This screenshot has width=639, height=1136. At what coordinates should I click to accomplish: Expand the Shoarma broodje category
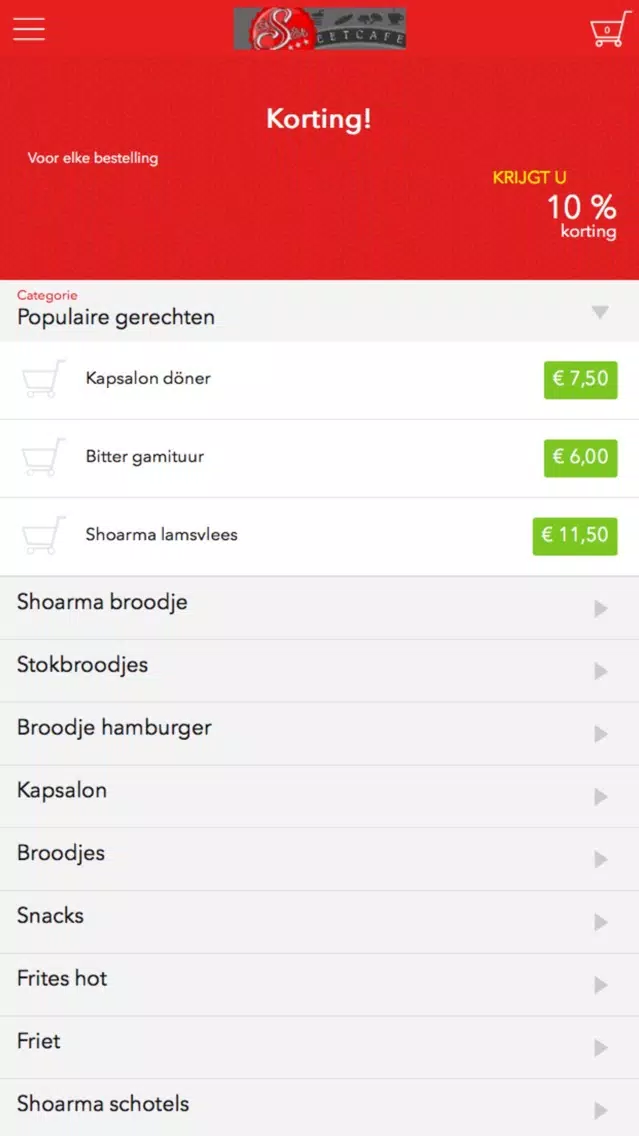click(x=320, y=608)
